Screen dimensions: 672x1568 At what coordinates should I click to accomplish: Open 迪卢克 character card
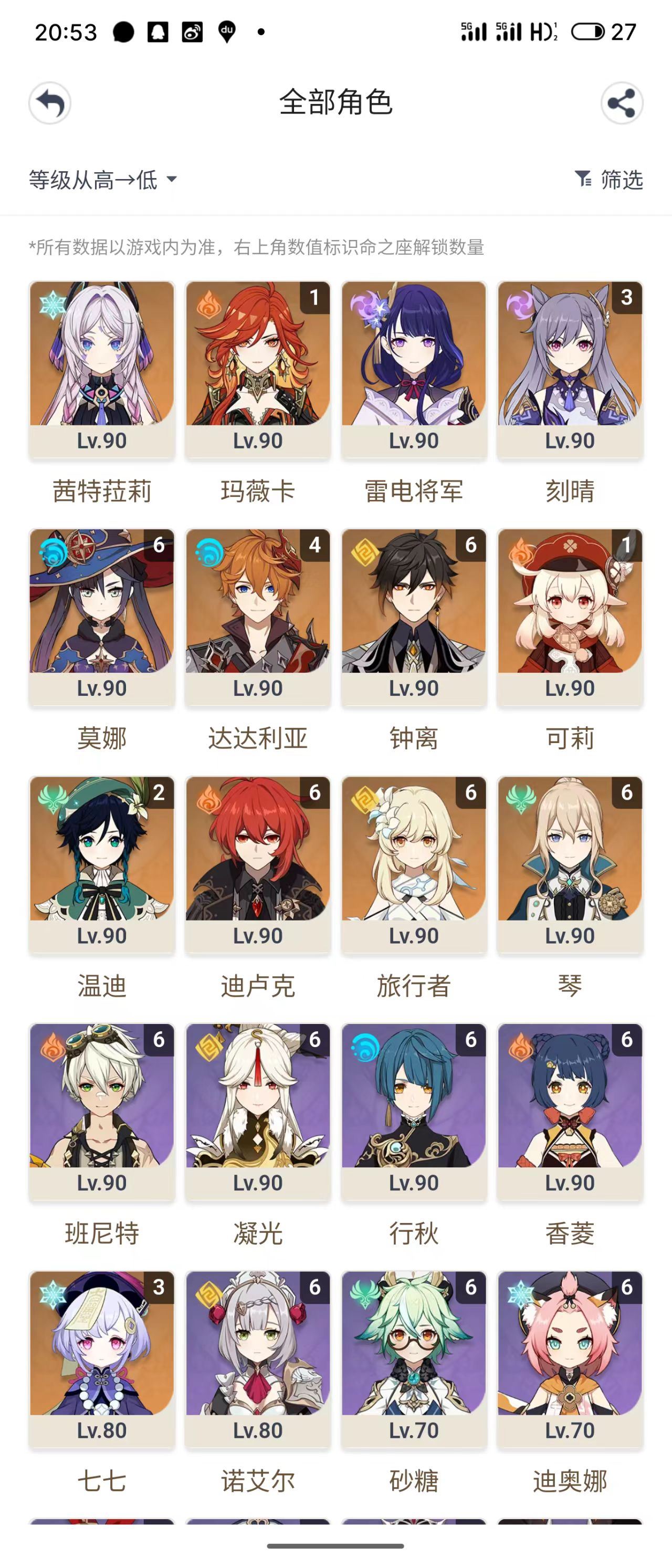tap(257, 864)
